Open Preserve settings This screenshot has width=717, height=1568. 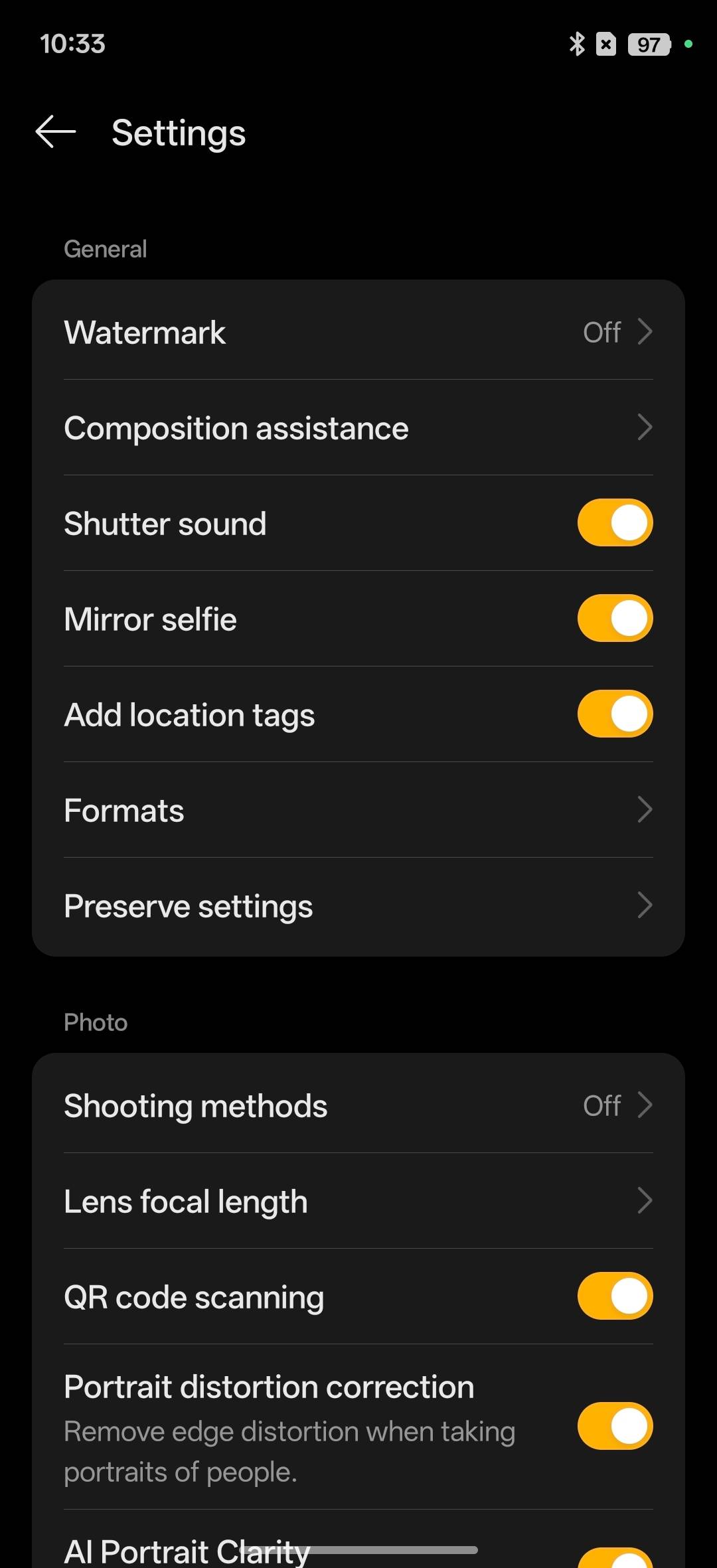(358, 905)
